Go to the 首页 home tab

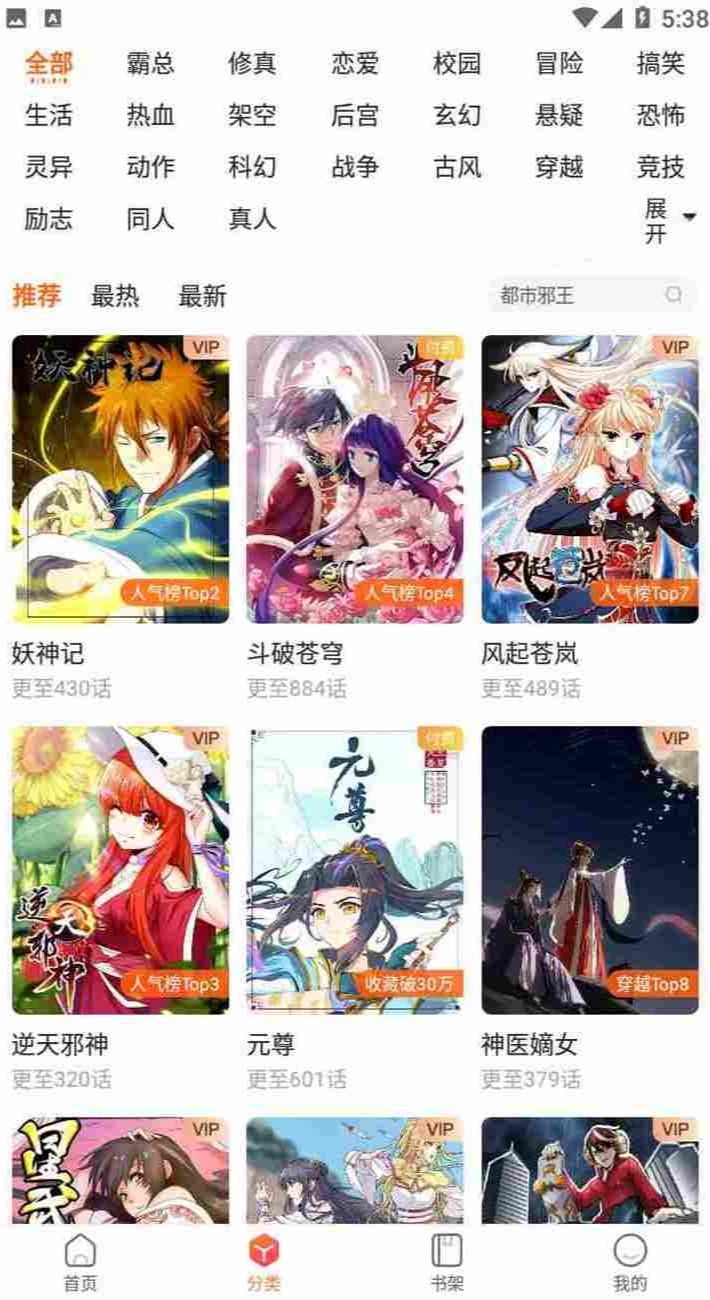(80, 1263)
